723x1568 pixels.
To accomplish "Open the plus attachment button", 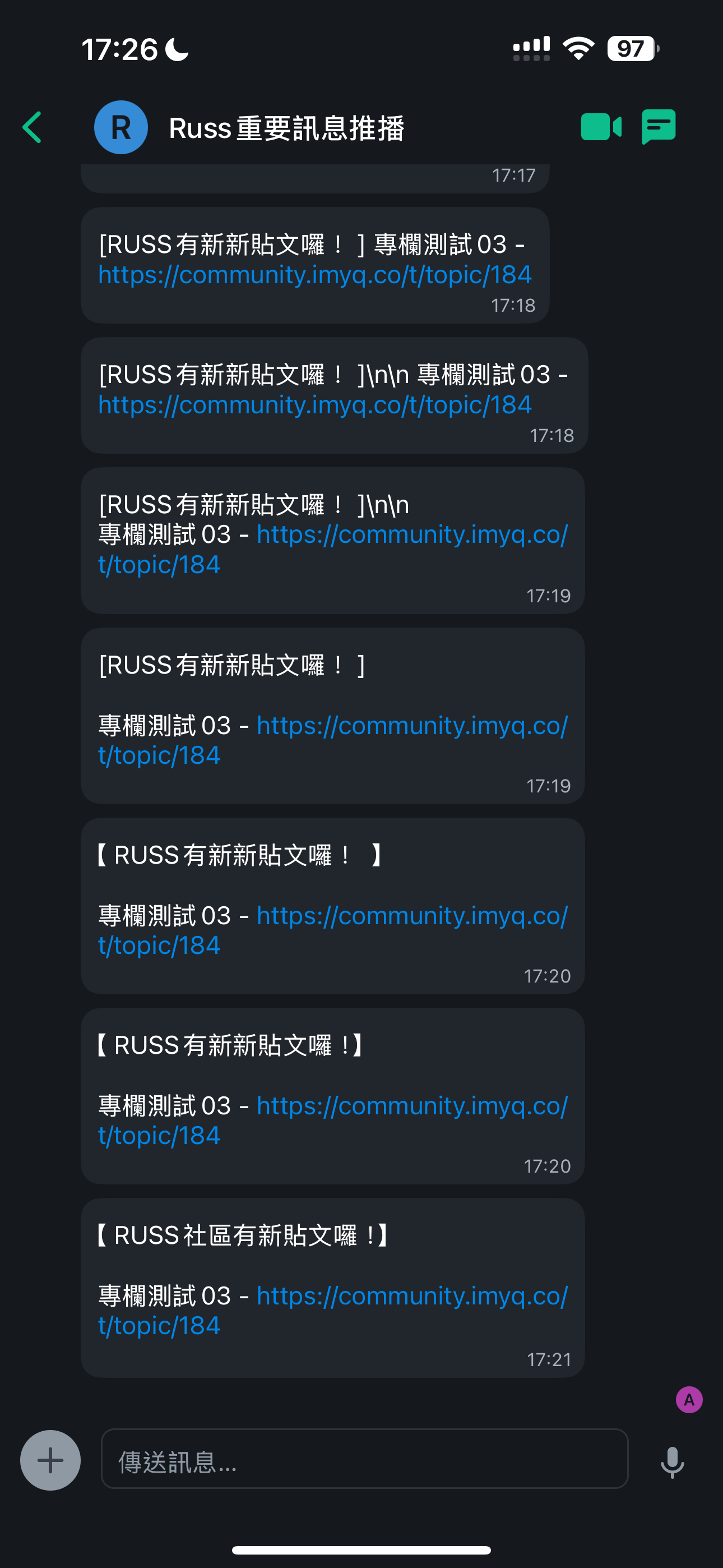I will pos(50,1460).
